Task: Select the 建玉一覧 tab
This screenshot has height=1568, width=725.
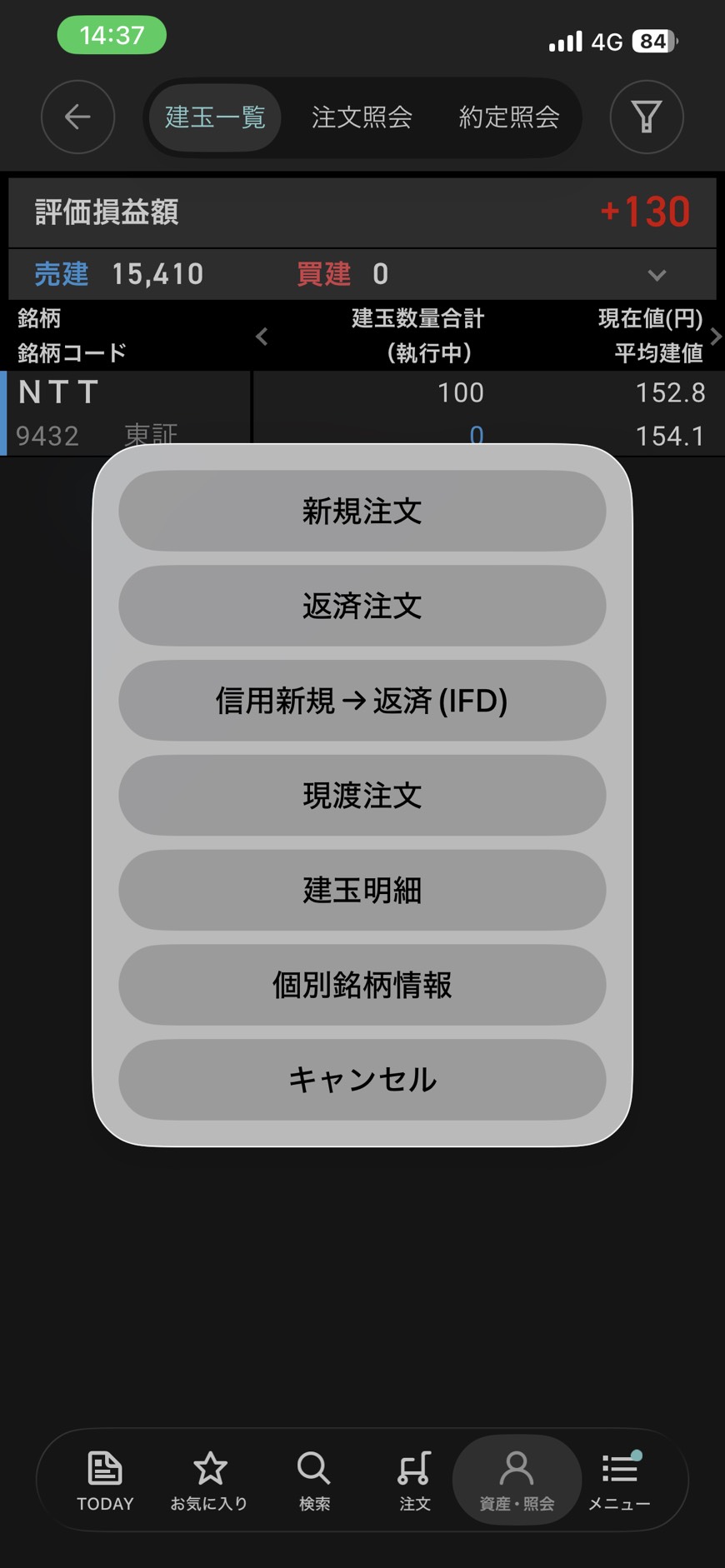Action: click(215, 117)
